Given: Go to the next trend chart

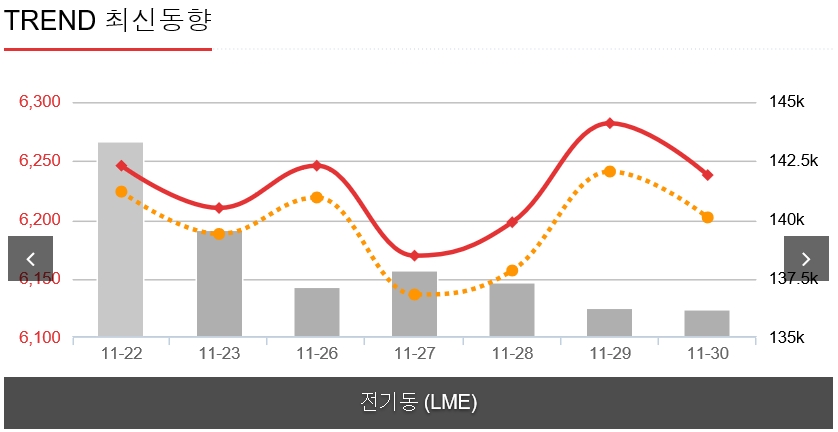Looking at the screenshot, I should coord(806,259).
